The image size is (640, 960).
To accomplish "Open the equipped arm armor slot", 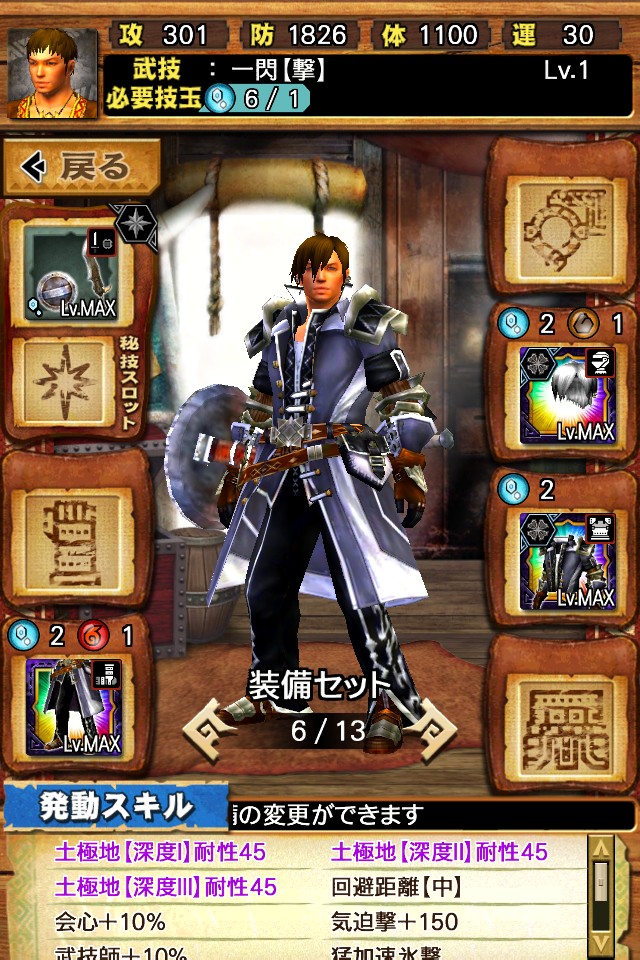I will [567, 560].
